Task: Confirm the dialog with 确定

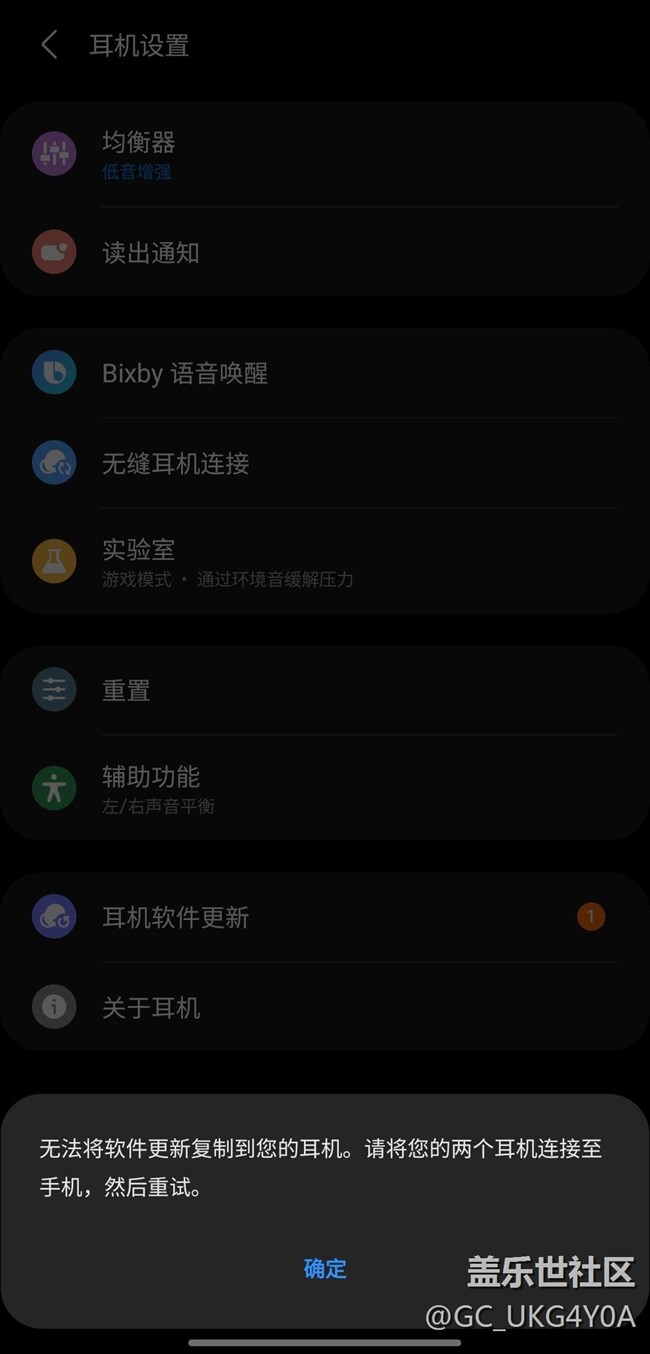Action: [325, 1268]
